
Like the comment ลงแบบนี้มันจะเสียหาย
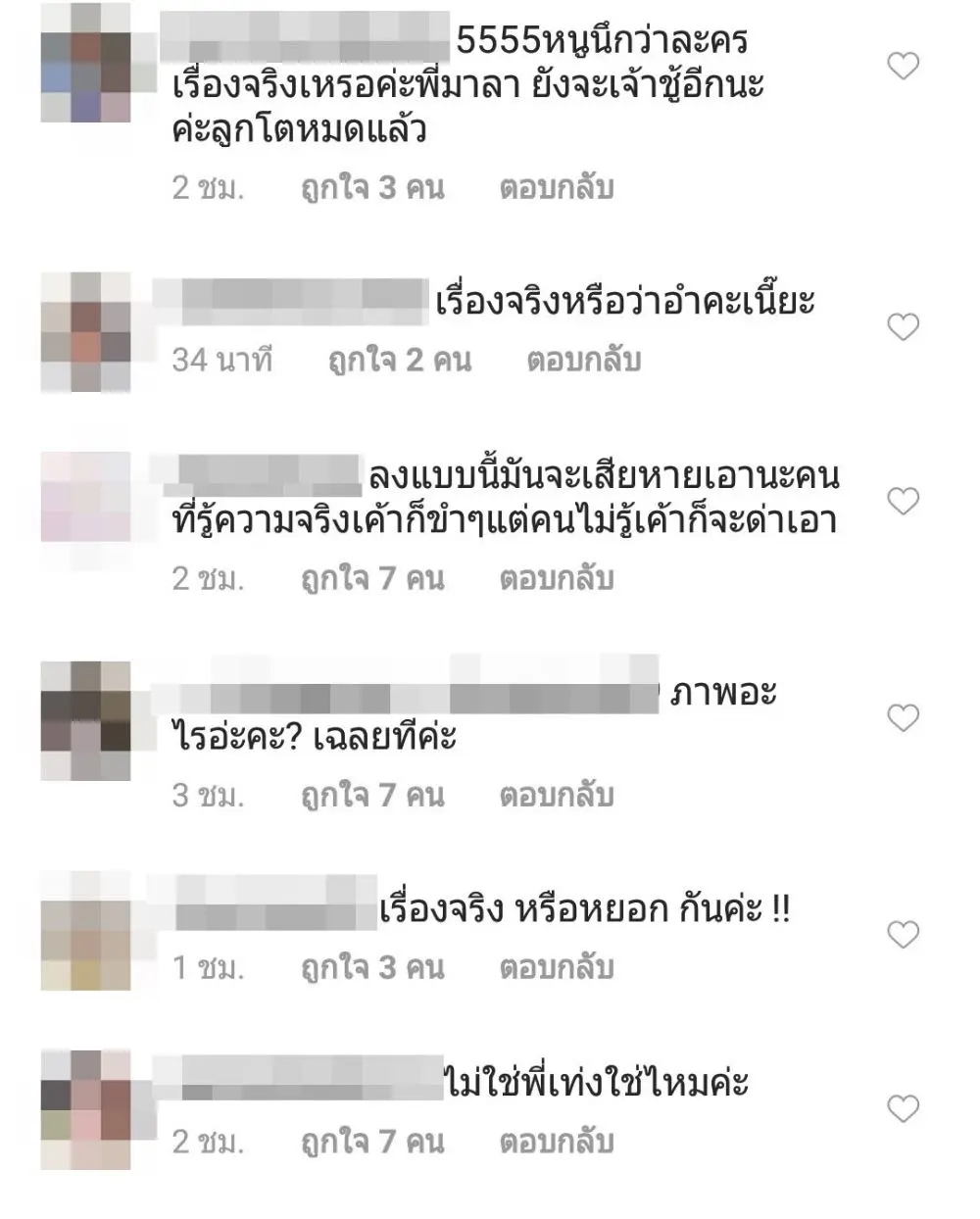(903, 502)
